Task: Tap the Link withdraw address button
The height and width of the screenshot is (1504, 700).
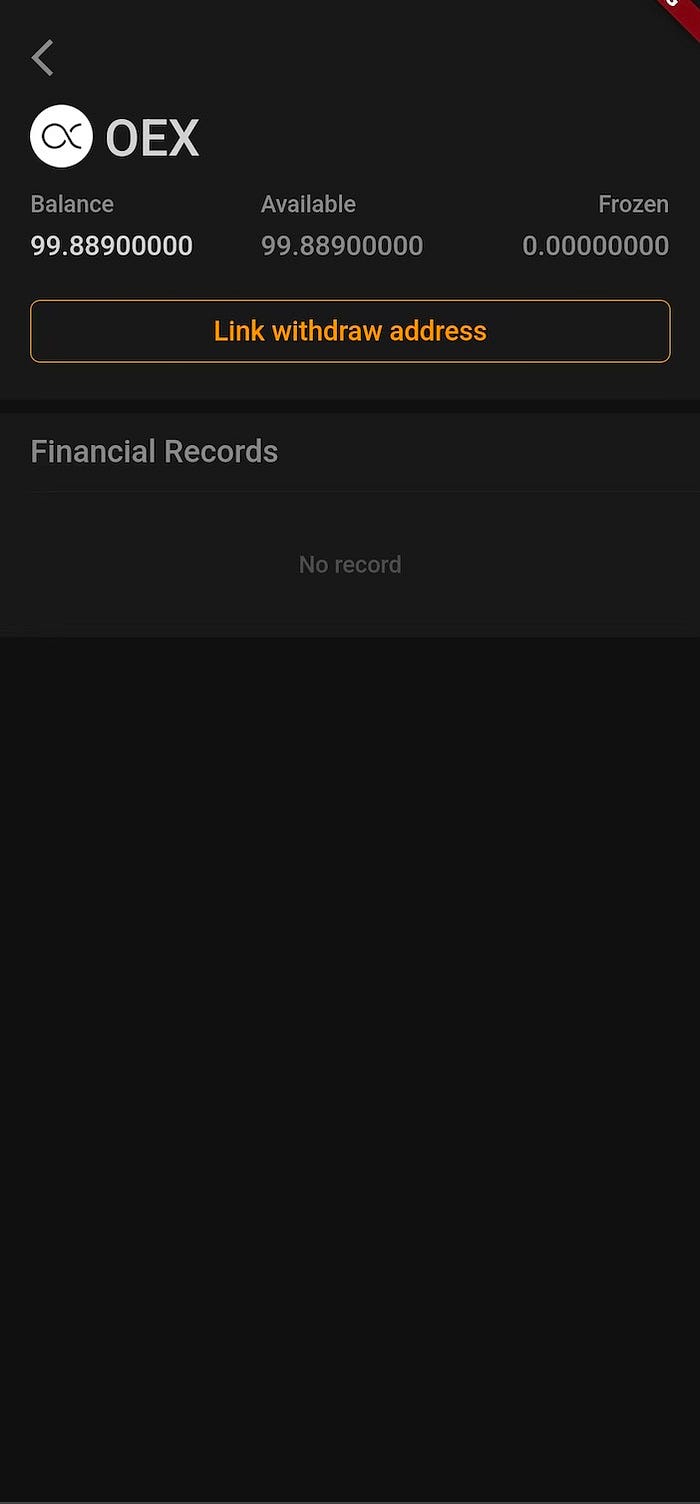Action: [x=350, y=331]
